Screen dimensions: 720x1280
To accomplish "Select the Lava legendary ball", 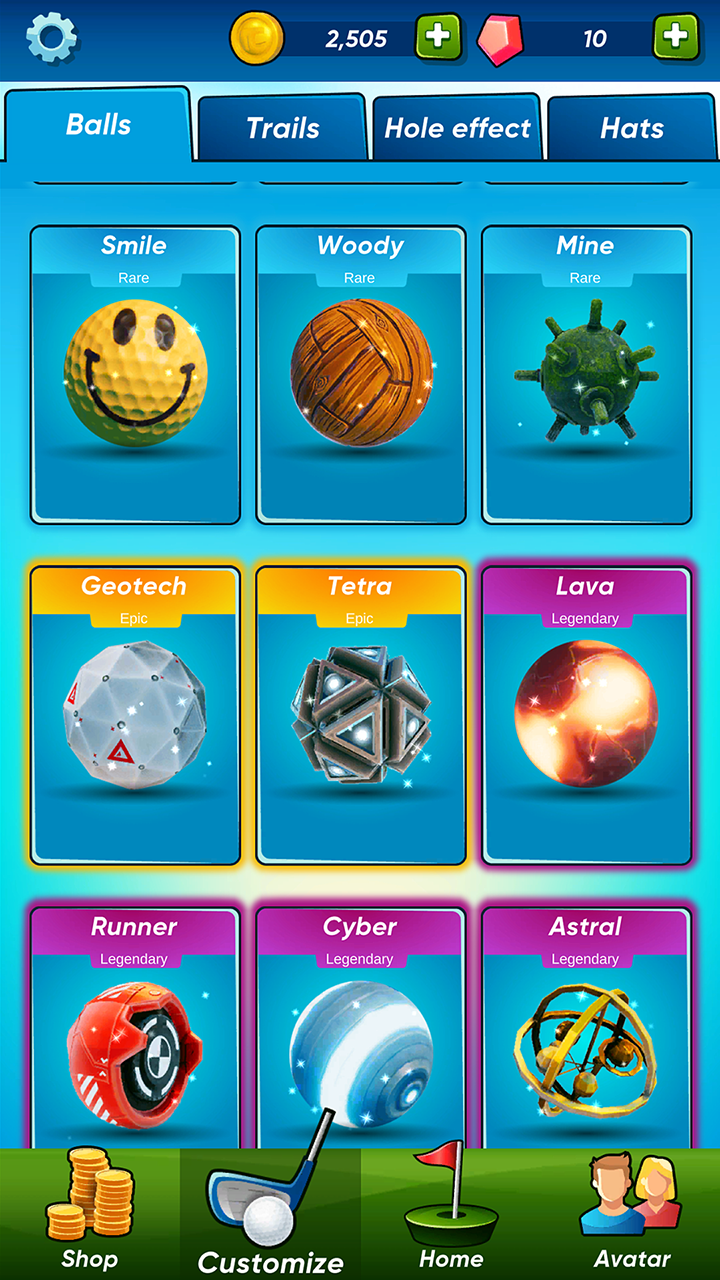I will coord(586,715).
